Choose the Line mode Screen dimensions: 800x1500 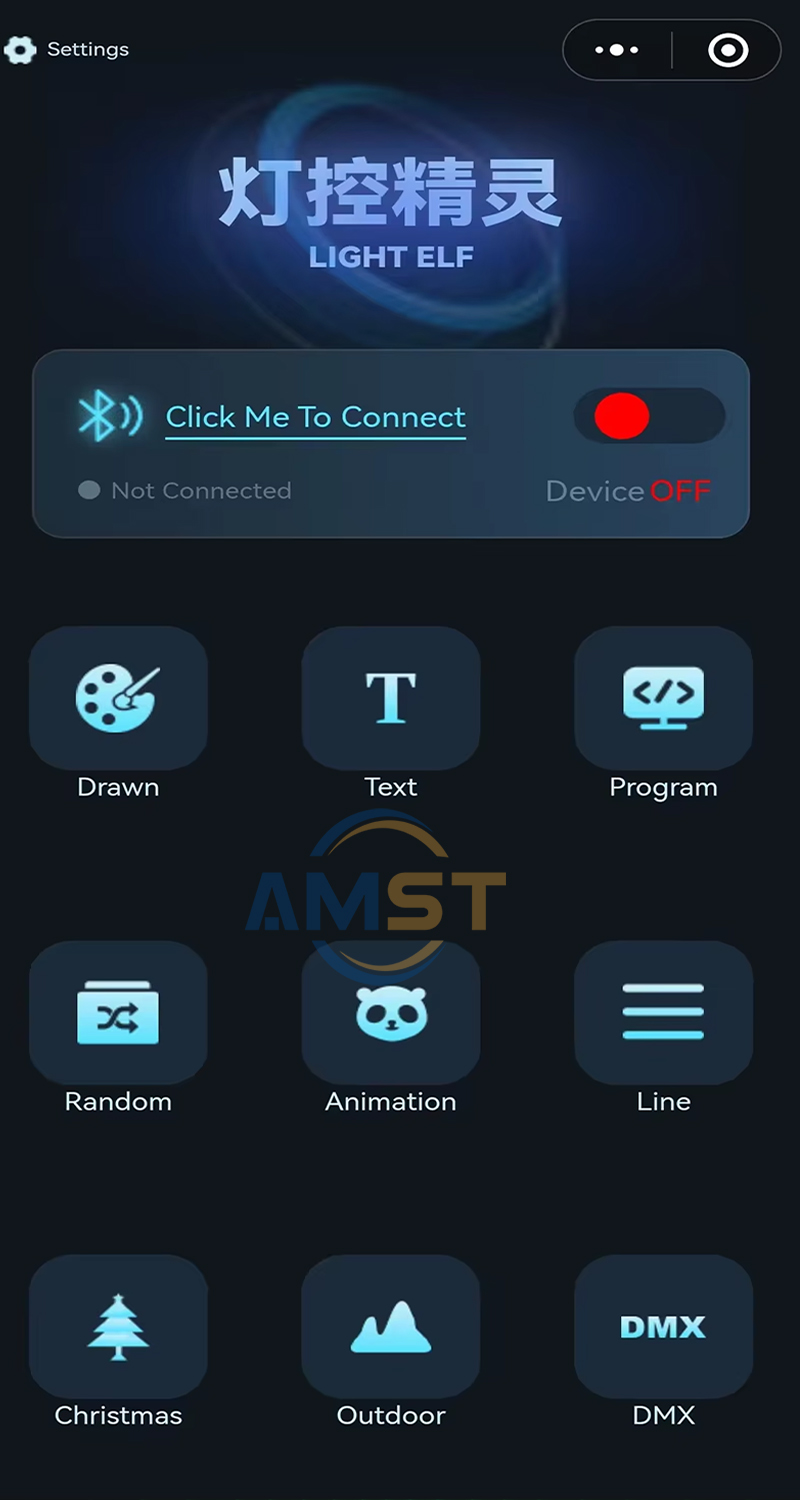663,1012
